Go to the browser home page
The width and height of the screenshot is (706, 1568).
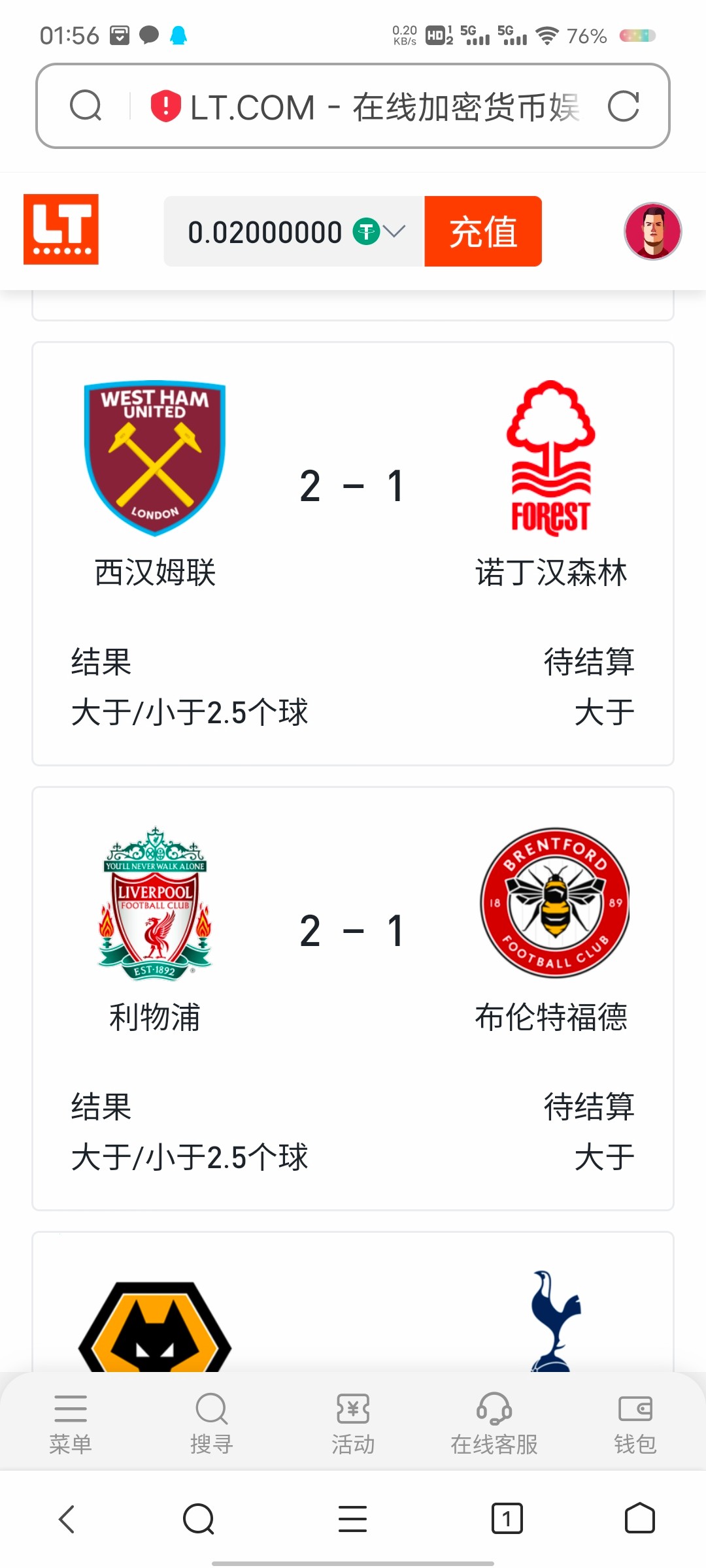639,1518
